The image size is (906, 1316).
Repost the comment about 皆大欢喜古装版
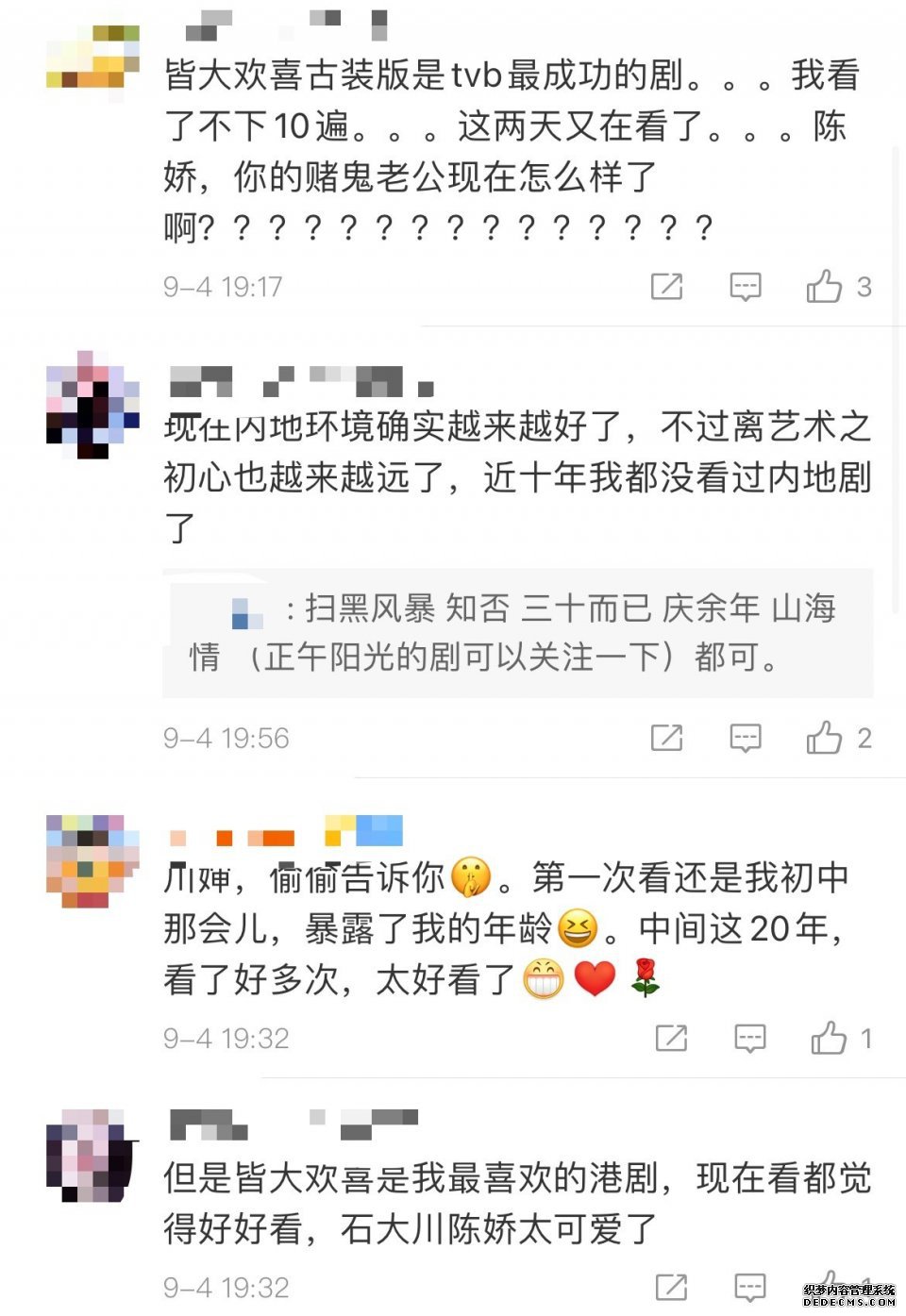click(667, 286)
